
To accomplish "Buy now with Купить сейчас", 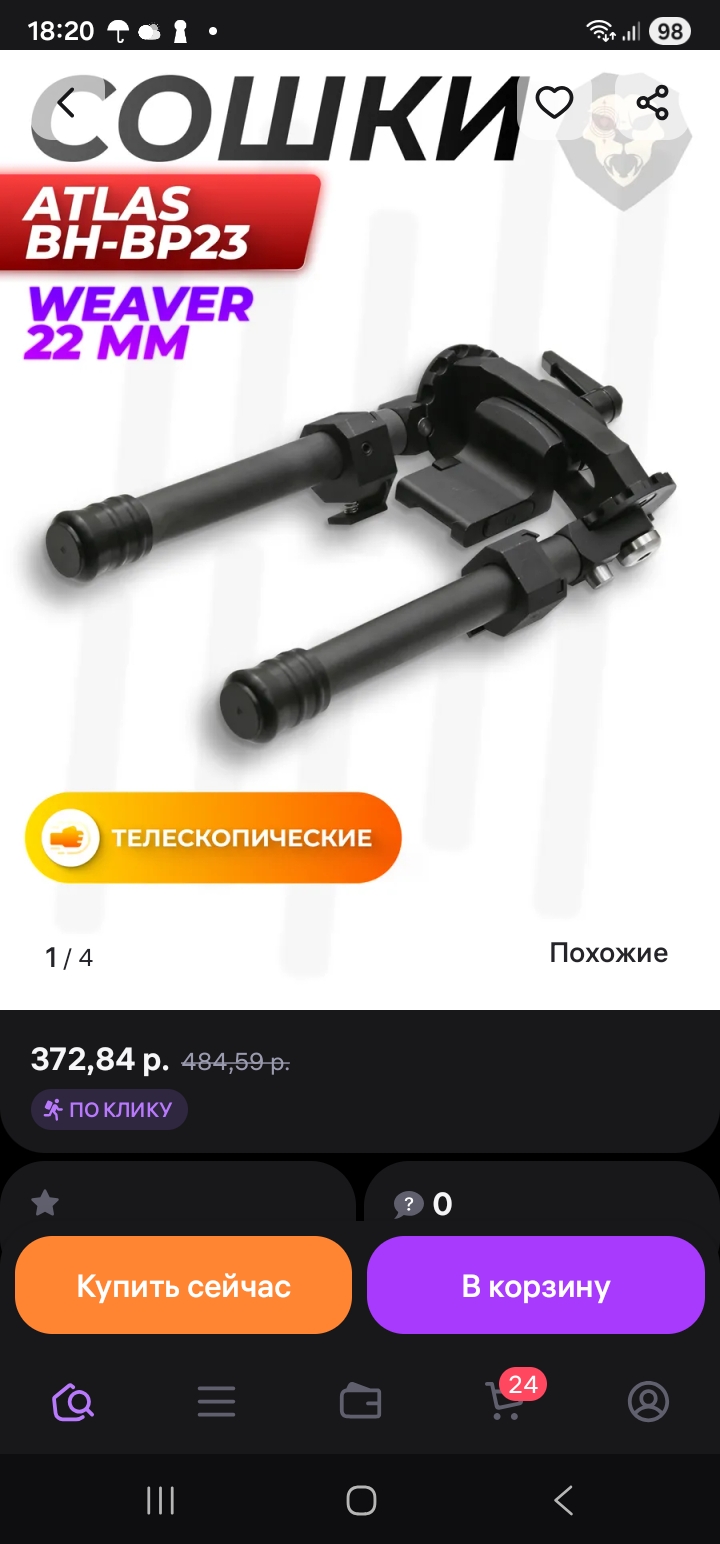I will [183, 1285].
